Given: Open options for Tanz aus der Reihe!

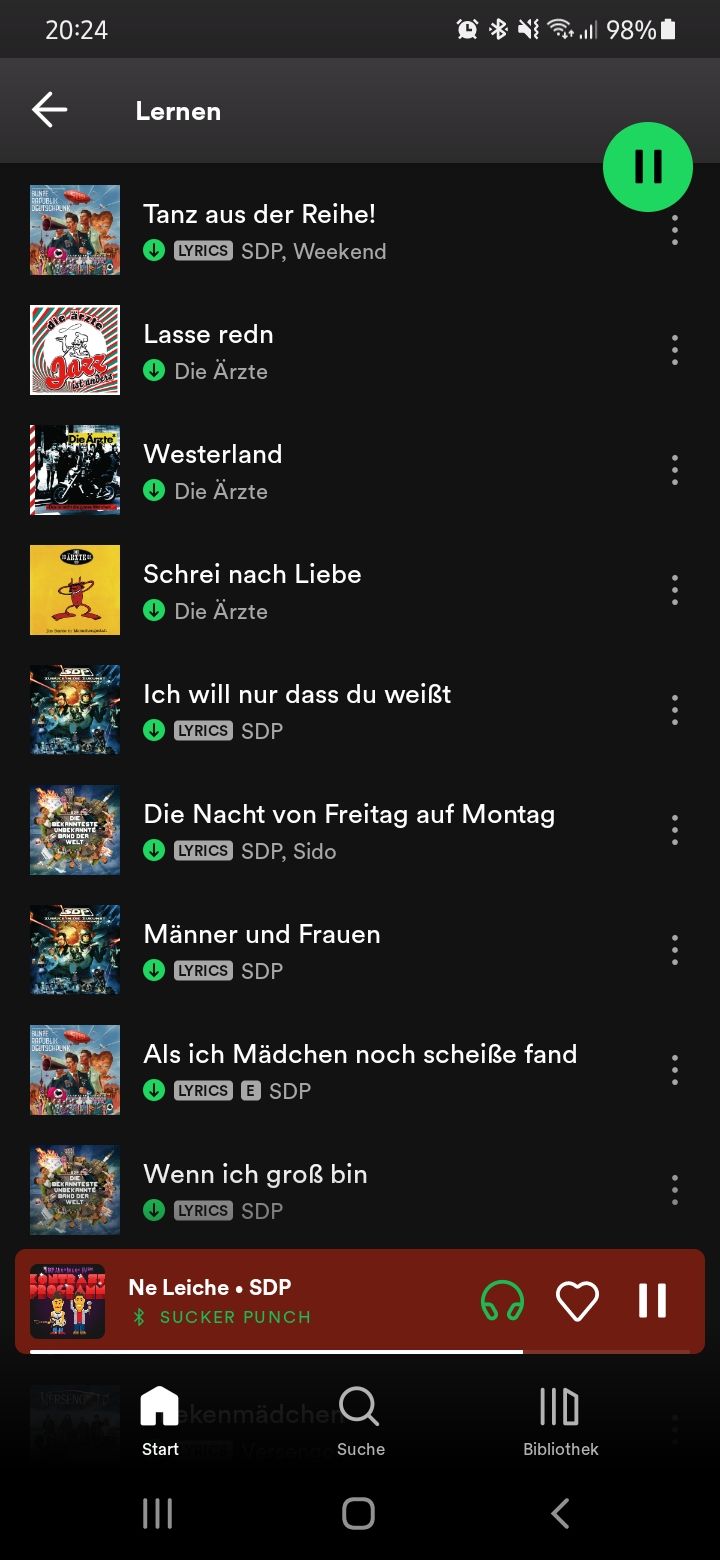Looking at the screenshot, I should click(x=675, y=230).
